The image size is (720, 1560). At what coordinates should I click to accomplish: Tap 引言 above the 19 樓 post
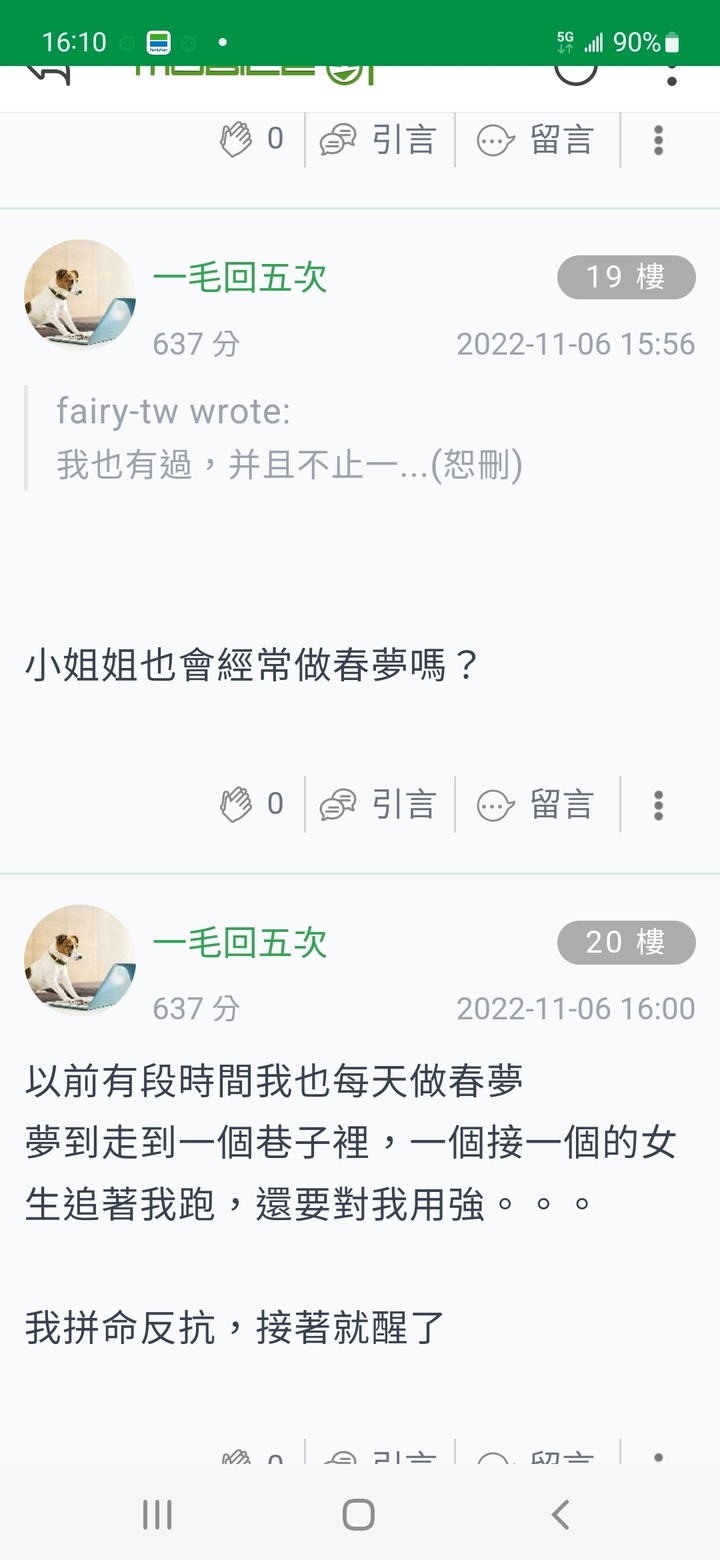378,140
